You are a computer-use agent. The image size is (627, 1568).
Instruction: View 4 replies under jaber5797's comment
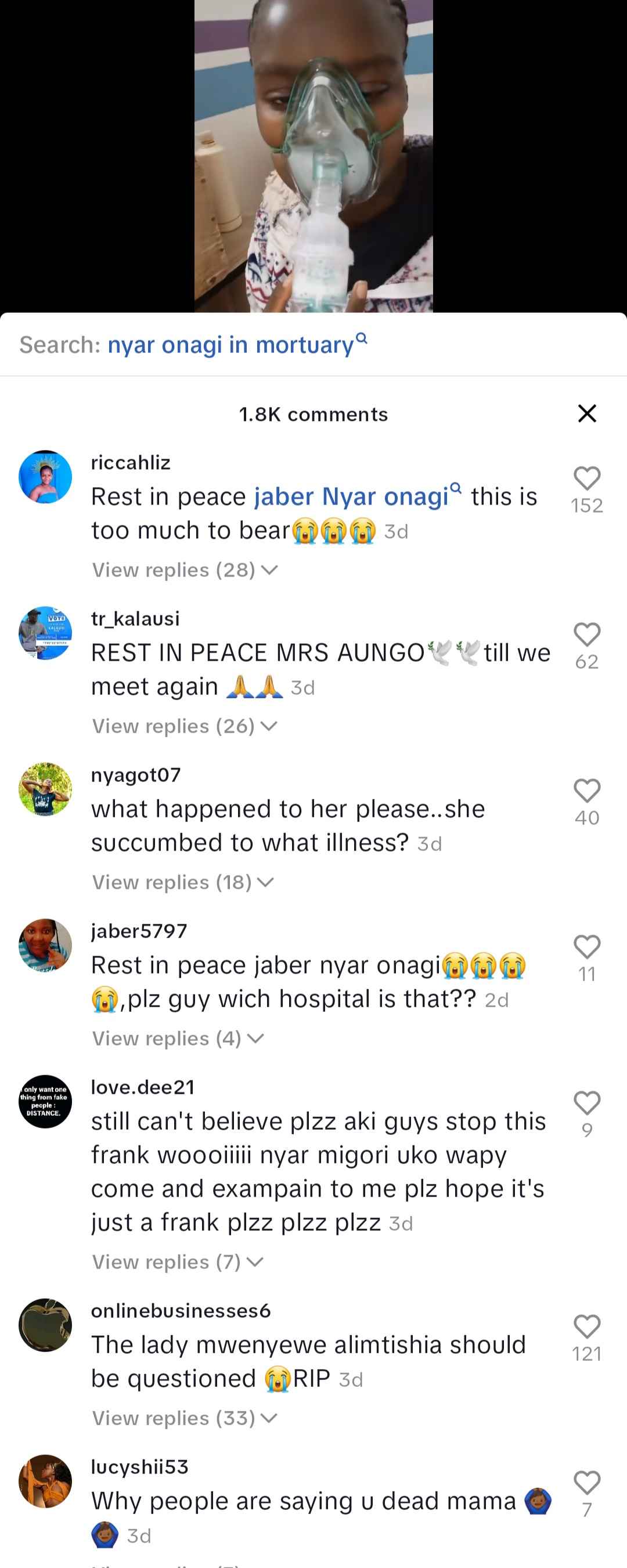click(x=177, y=1038)
